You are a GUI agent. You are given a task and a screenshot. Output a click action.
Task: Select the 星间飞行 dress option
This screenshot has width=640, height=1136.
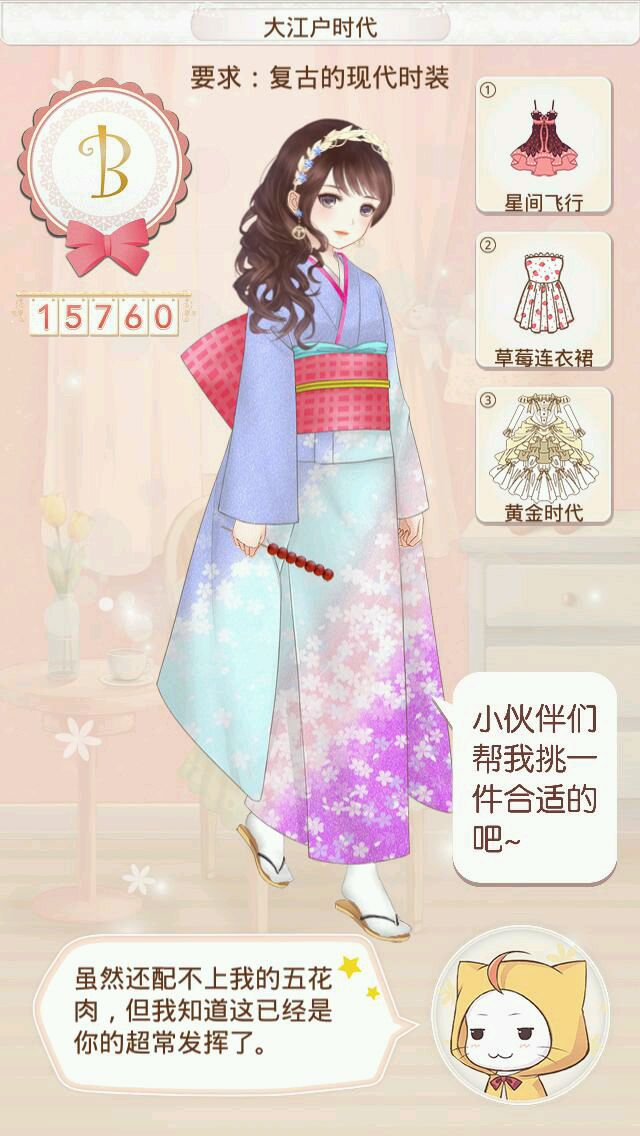tap(543, 147)
